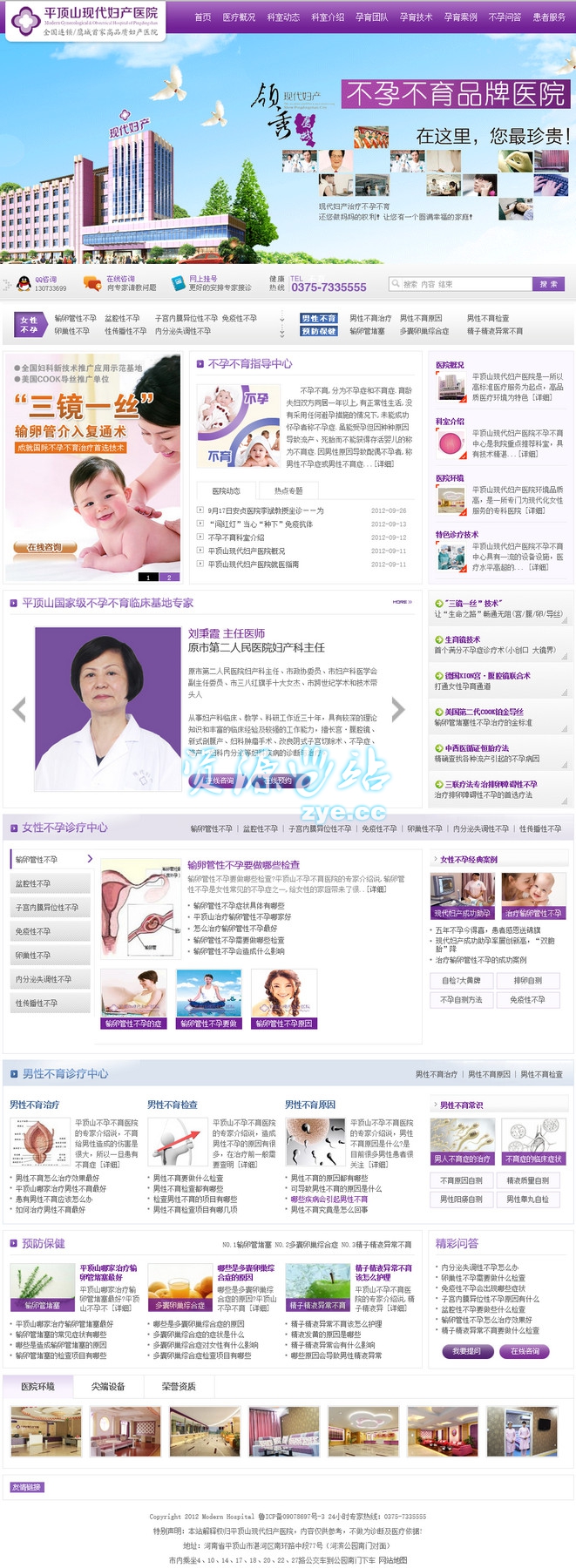Open the 排卵自测 self-test button
This screenshot has height=1568, width=576.
point(528,980)
